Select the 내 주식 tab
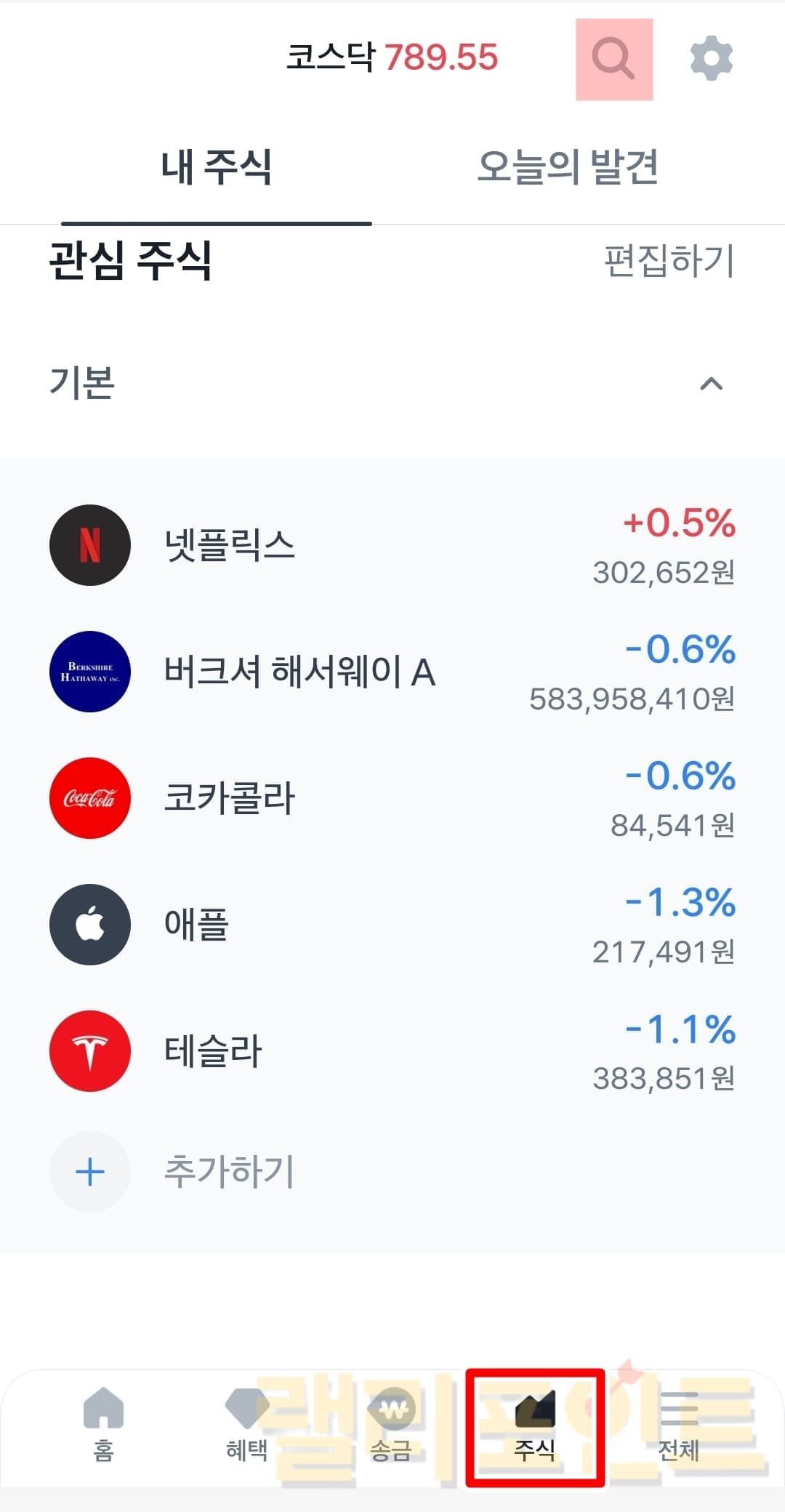The width and height of the screenshot is (785, 1512). tap(217, 167)
